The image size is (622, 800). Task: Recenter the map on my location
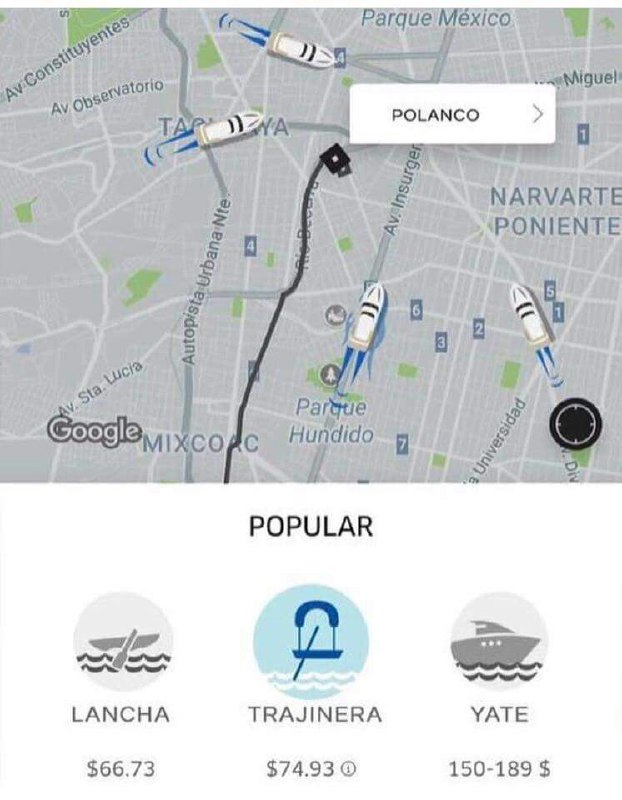[576, 424]
